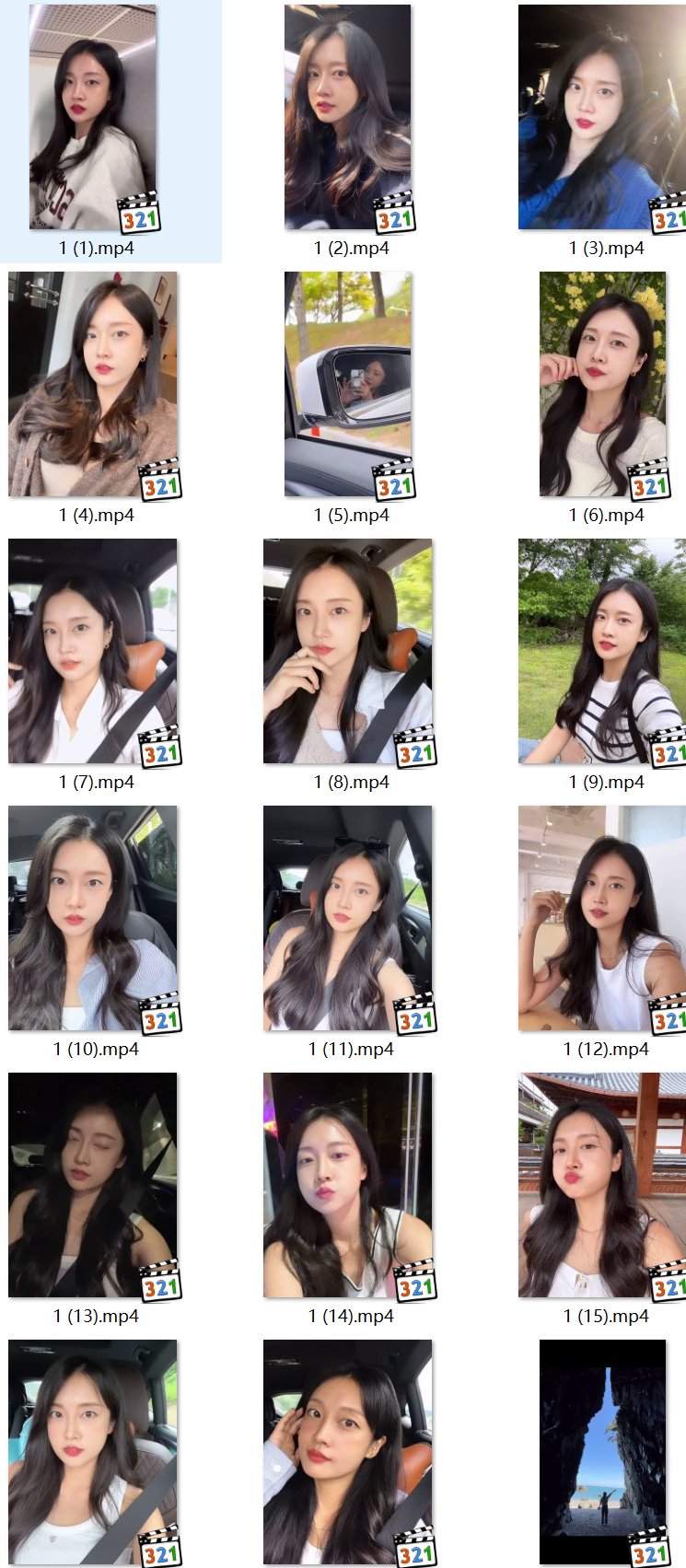Tap video file 1 (12).mp4
686x1568 pixels.
(601, 919)
